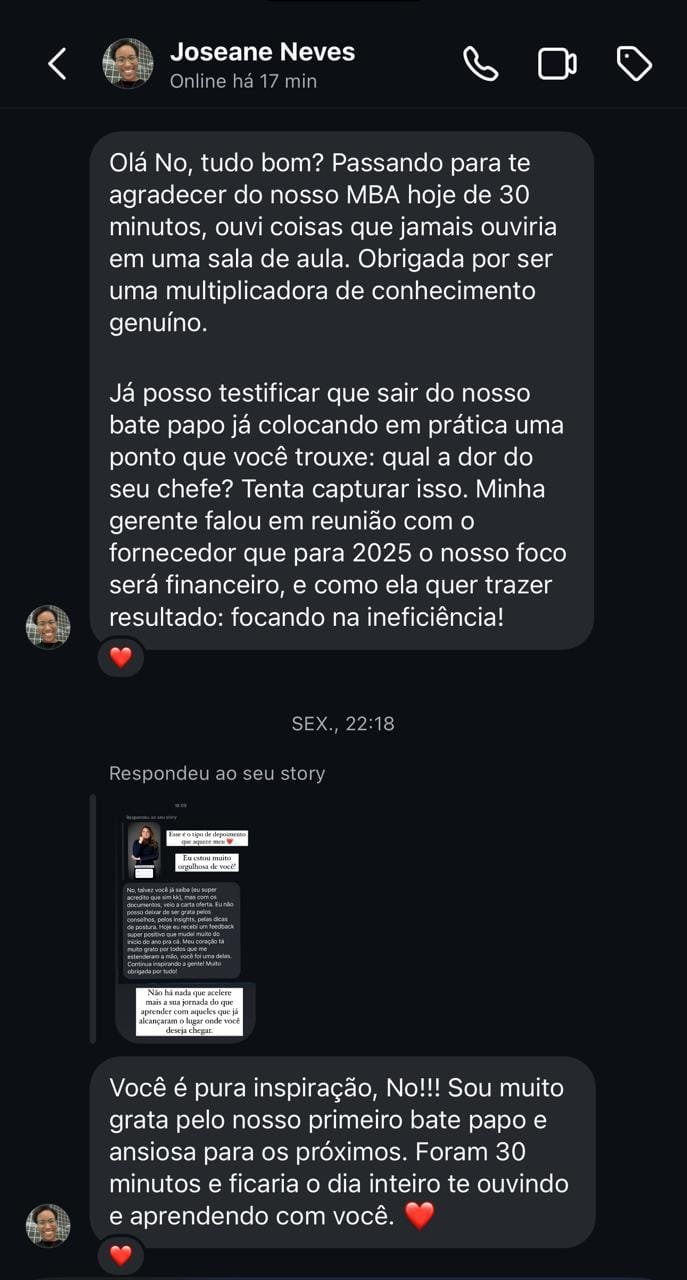Start a video call with Joseane
Image resolution: width=687 pixels, height=1280 pixels.
coord(557,64)
